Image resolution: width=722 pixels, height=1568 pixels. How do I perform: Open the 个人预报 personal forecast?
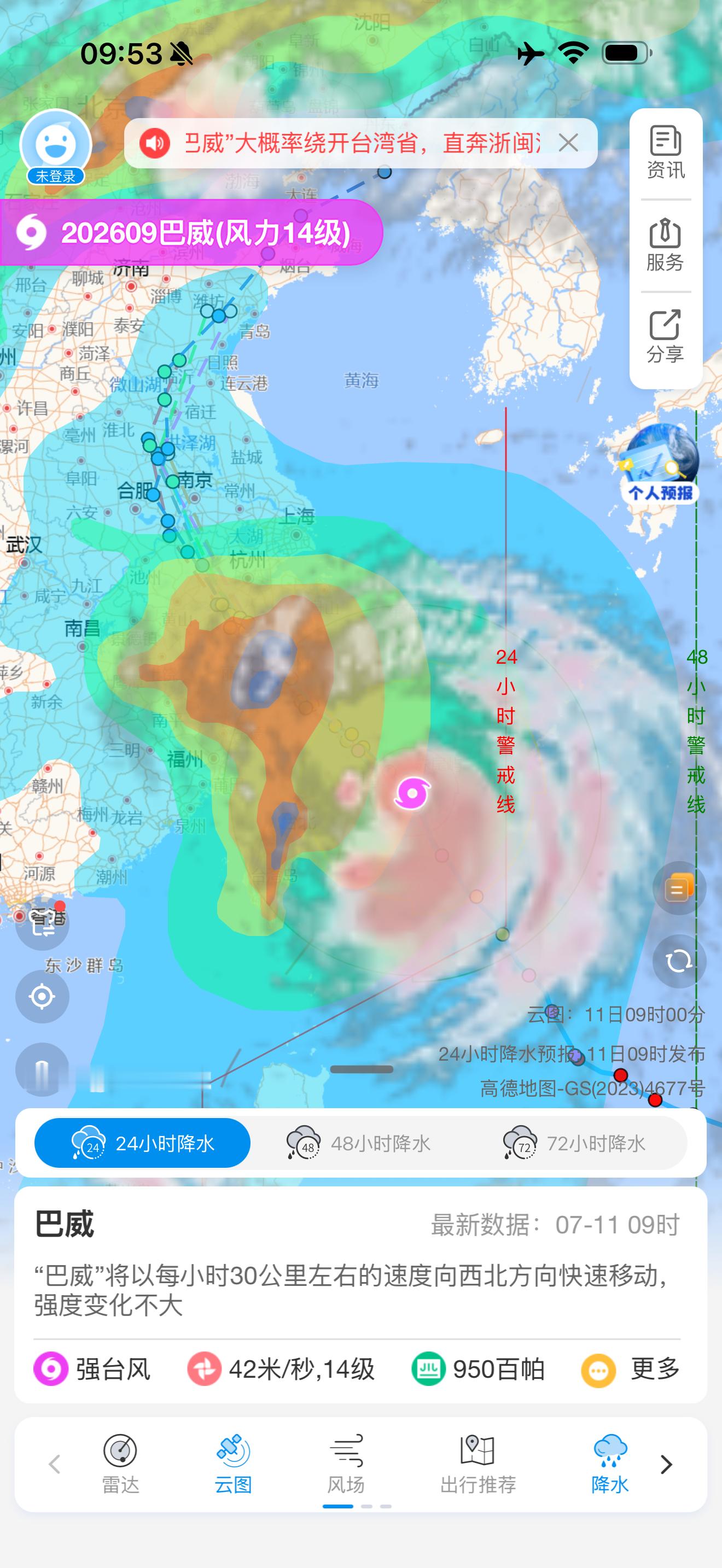660,463
